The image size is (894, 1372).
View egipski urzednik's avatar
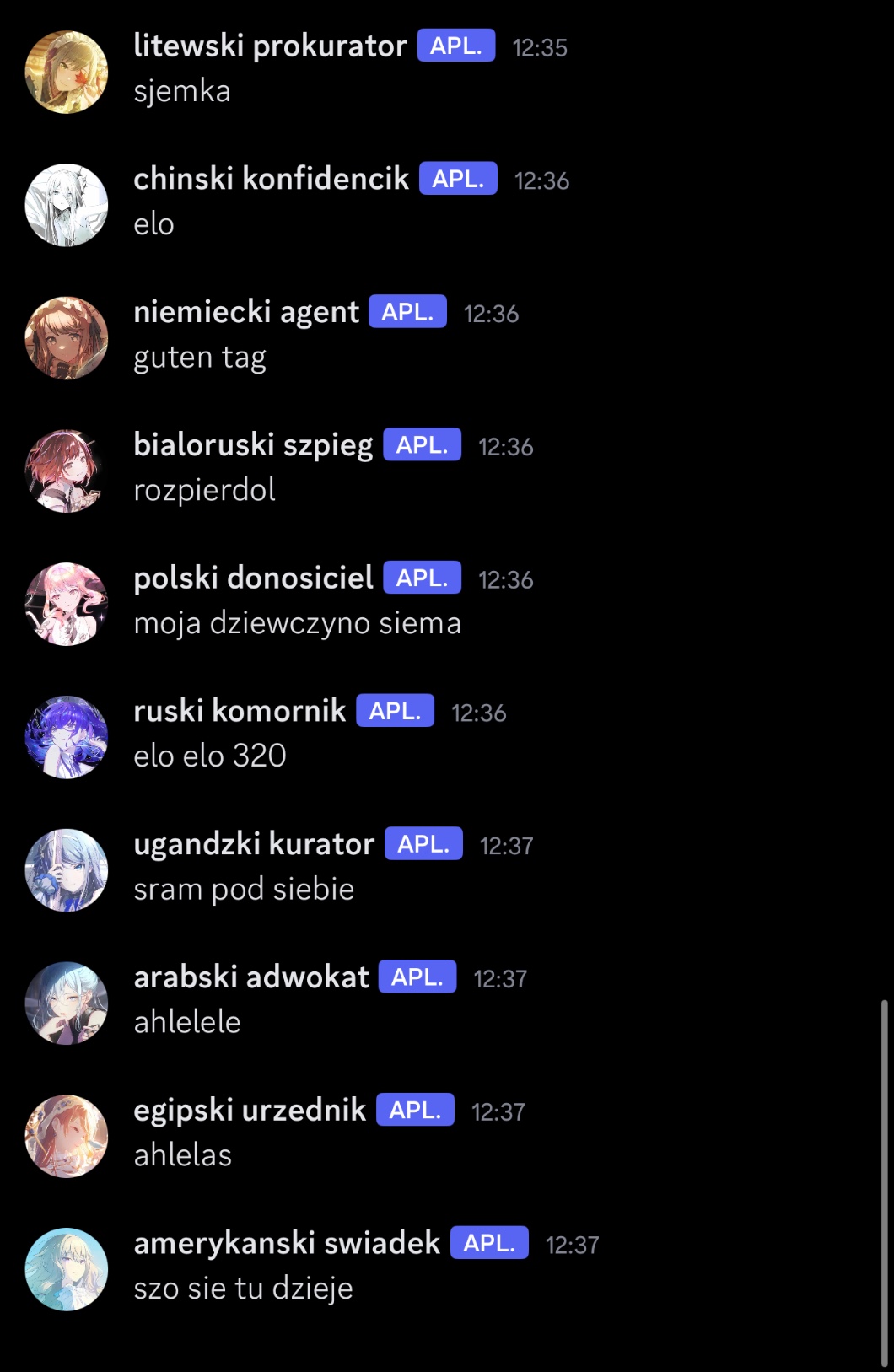pos(67,1136)
